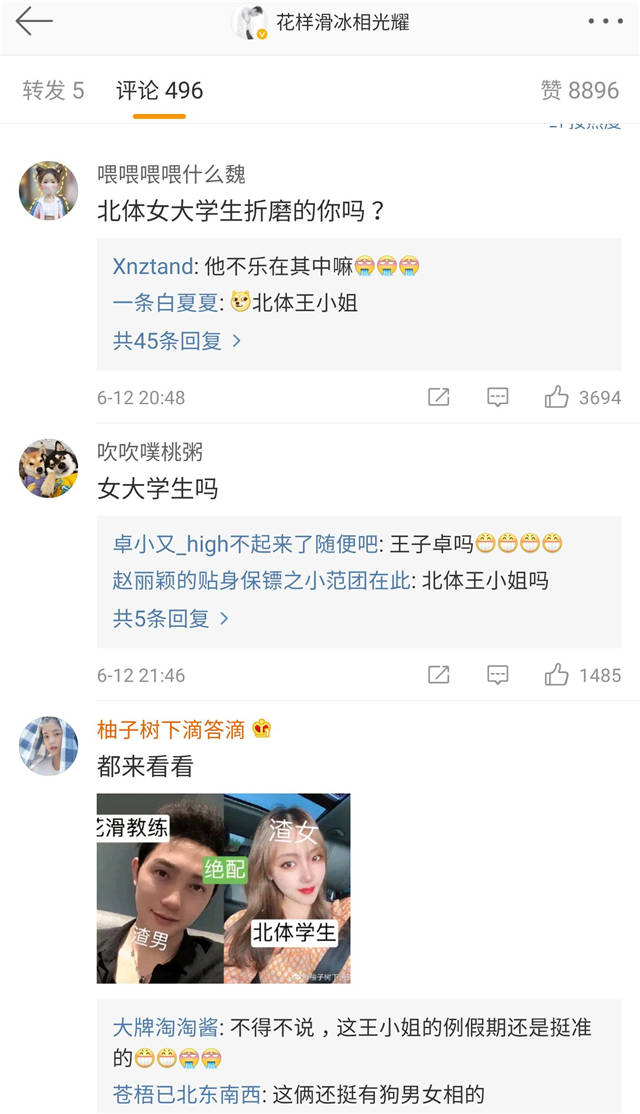Screen dimensions: 640x1114
Task: Open the image in 柚子树下滴答滴's comment
Action: coord(224,888)
